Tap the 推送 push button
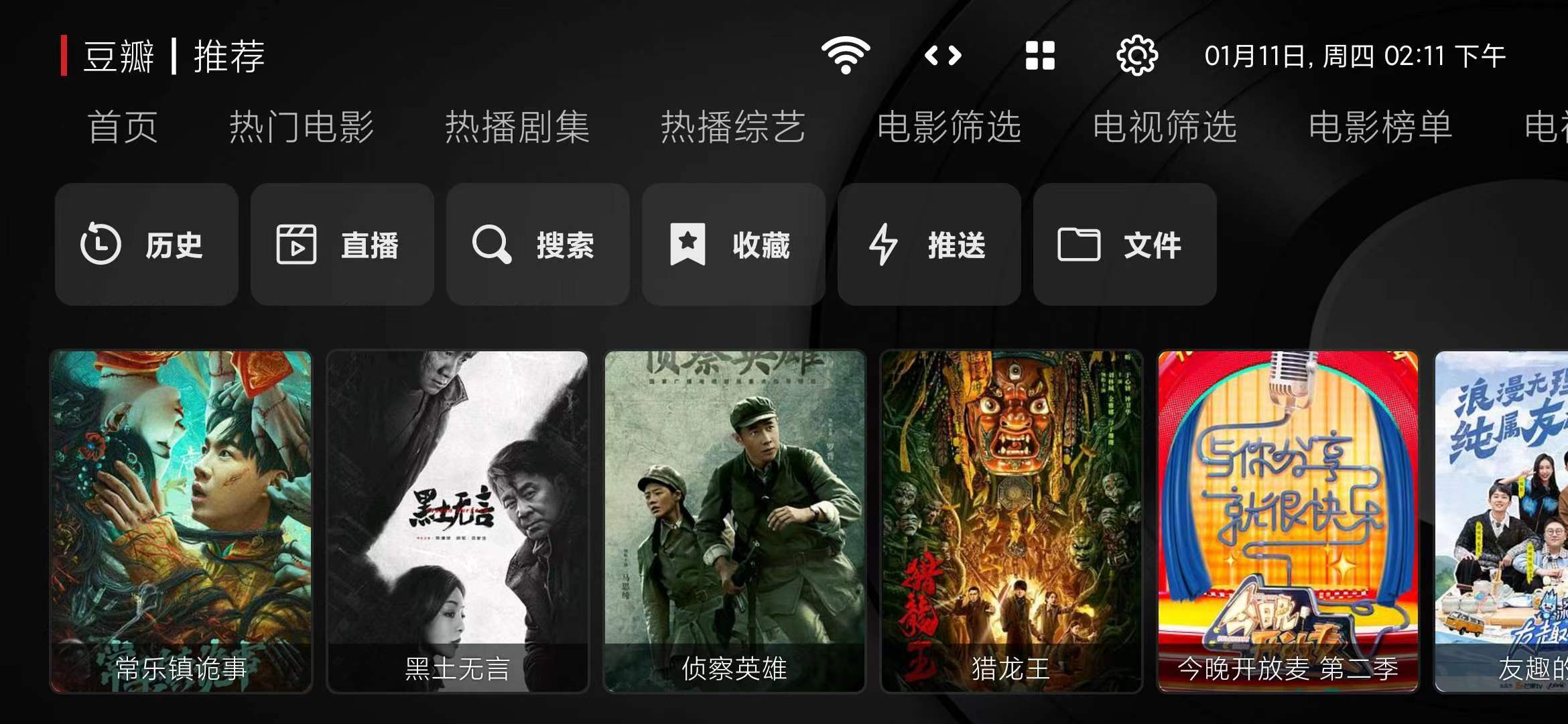Viewport: 1568px width, 724px height. (x=929, y=245)
